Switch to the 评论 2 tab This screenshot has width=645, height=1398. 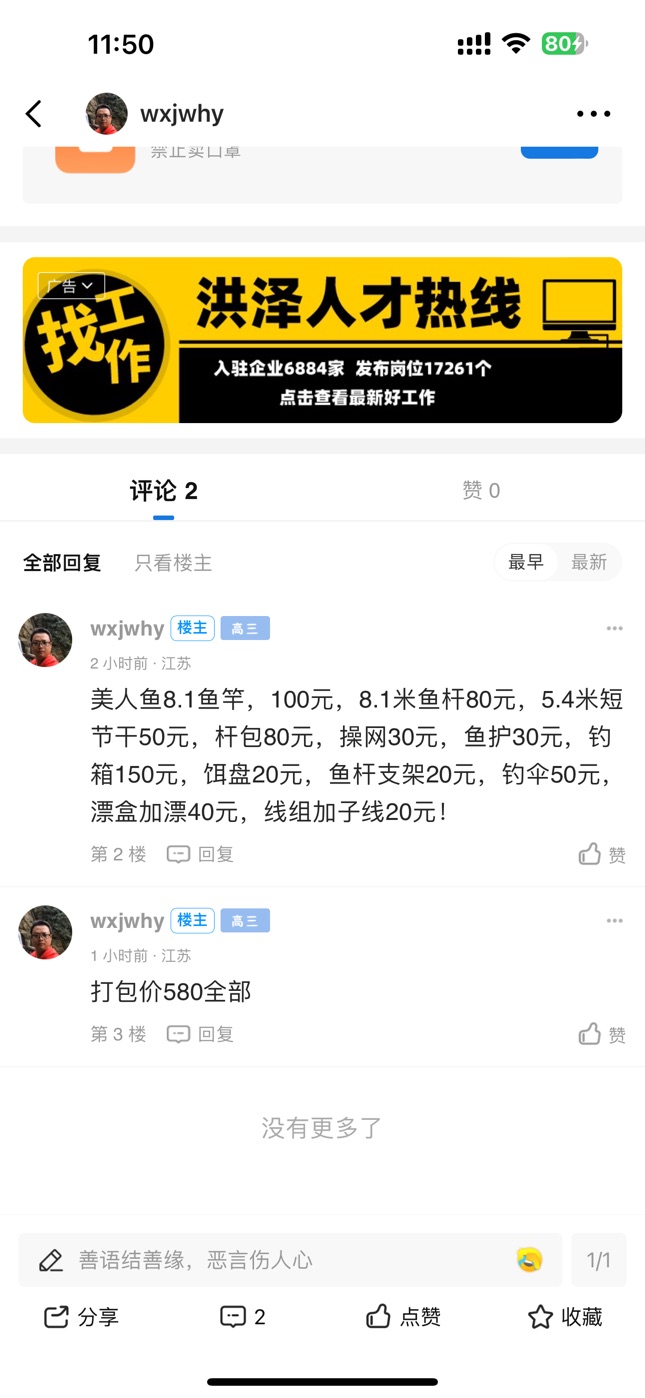164,490
